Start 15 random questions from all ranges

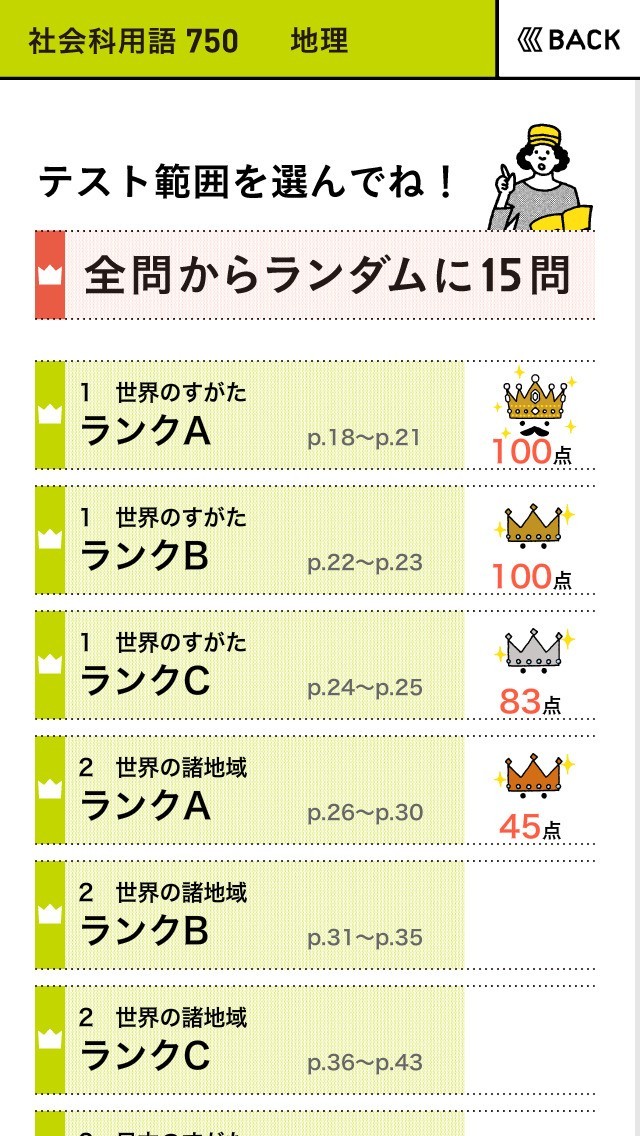[x=316, y=275]
